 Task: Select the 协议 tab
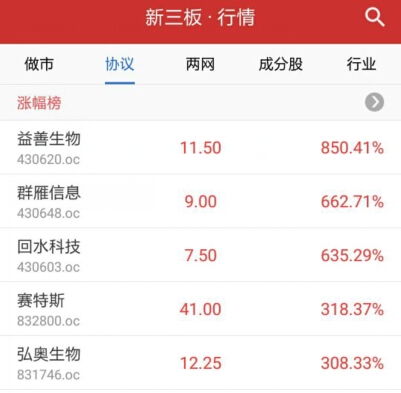(x=120, y=64)
